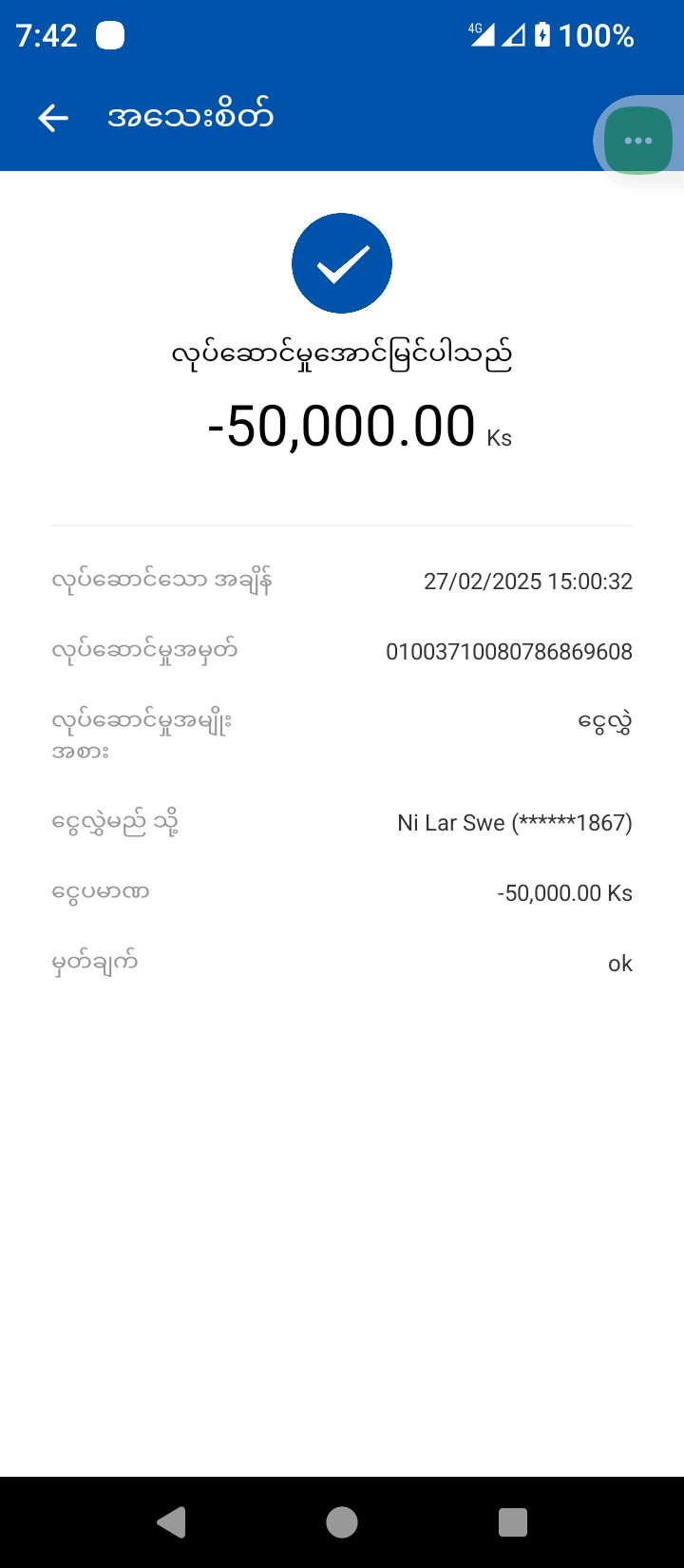Go back using the app bar arrow
This screenshot has width=684, height=1568.
[x=53, y=118]
